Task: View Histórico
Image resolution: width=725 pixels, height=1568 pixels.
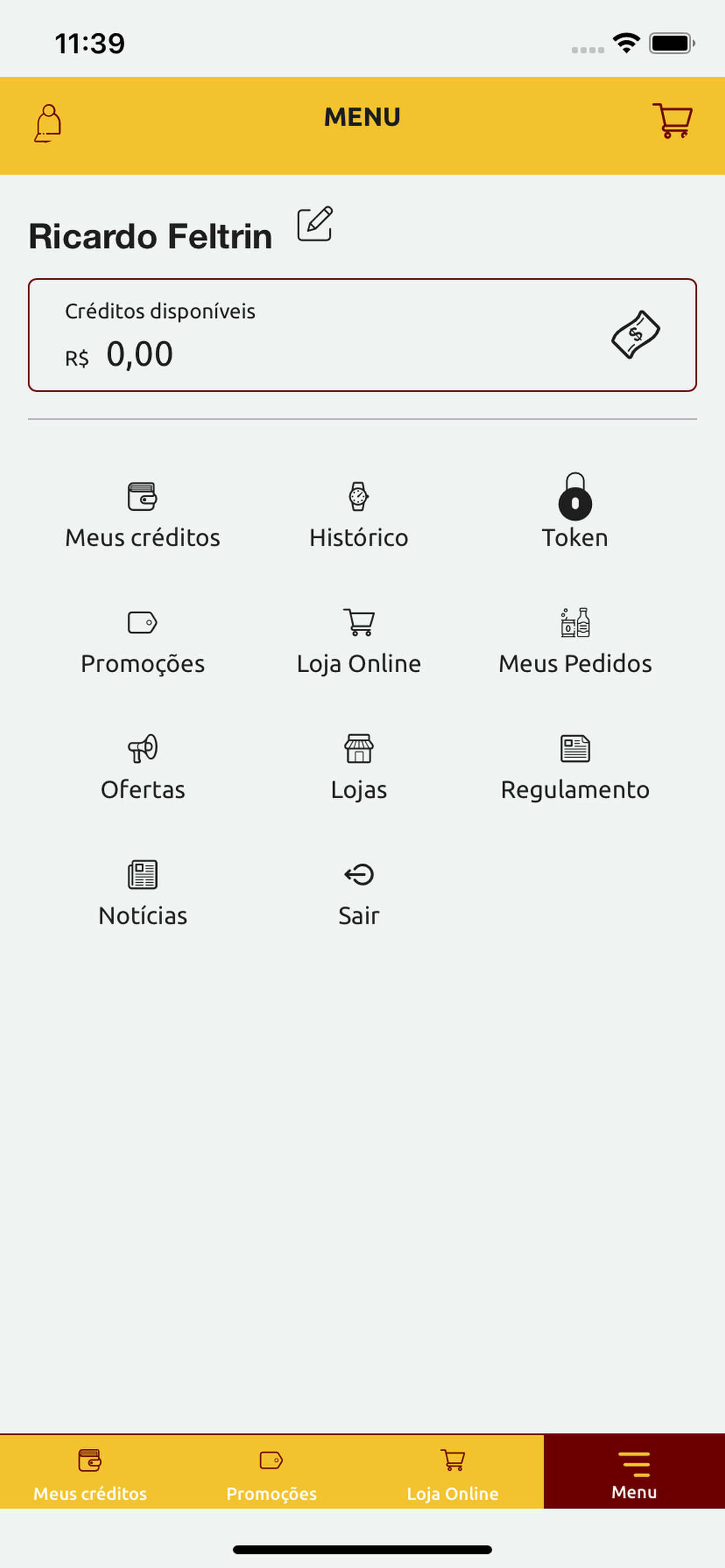Action: (x=359, y=515)
